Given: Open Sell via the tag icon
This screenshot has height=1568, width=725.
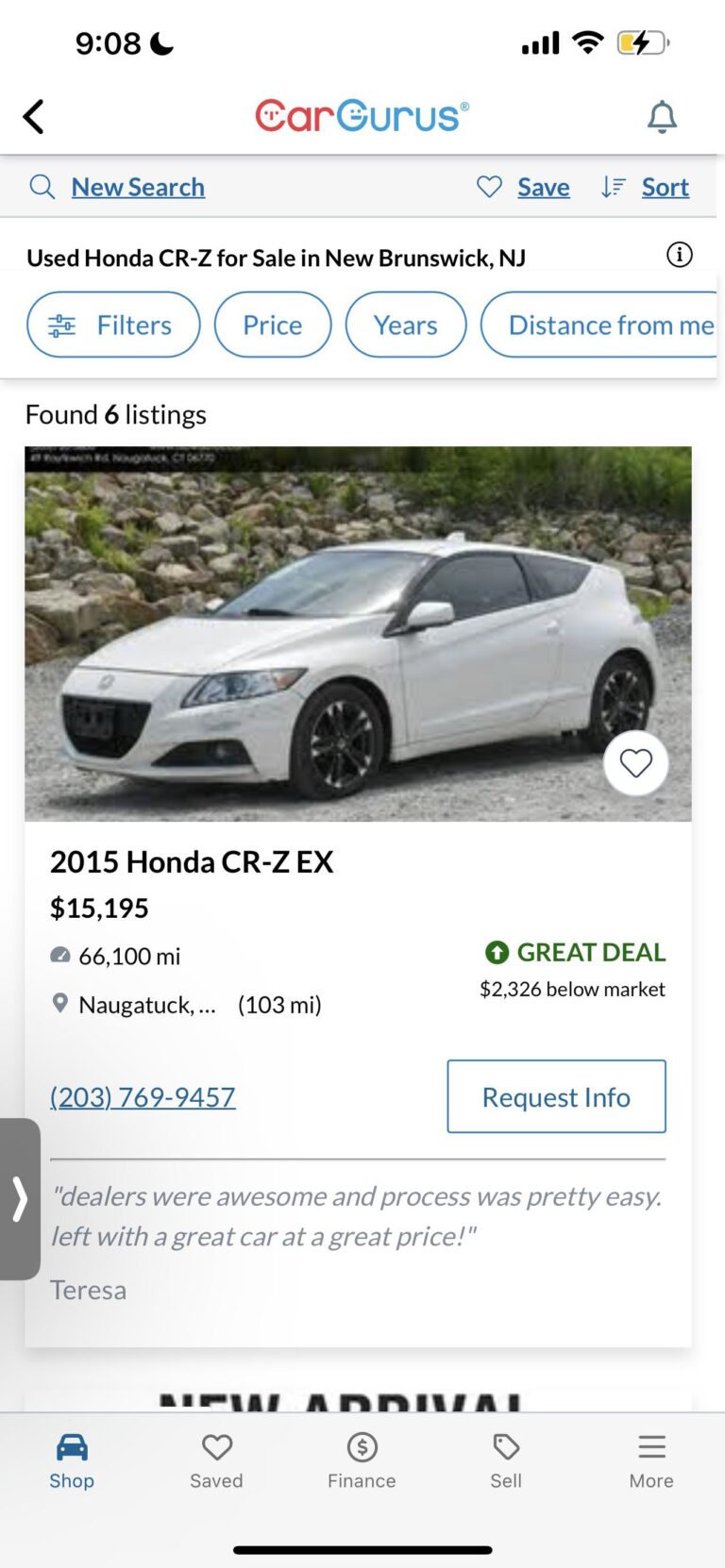Looking at the screenshot, I should point(506,1445).
